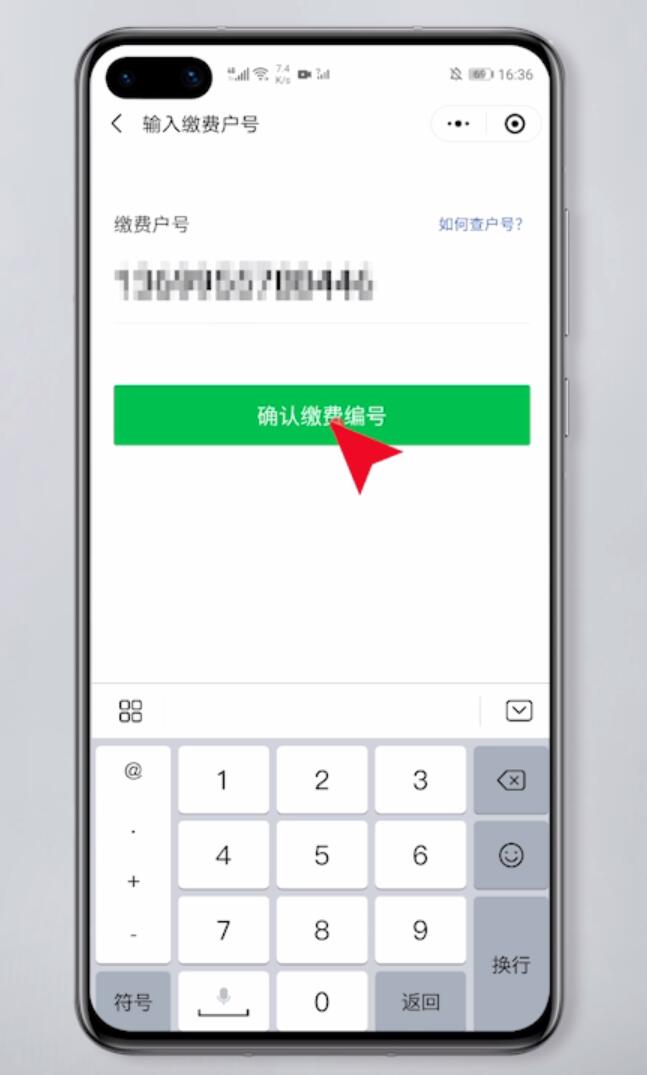Image resolution: width=647 pixels, height=1075 pixels.
Task: Enter digit 1 on the keypad
Action: click(223, 780)
